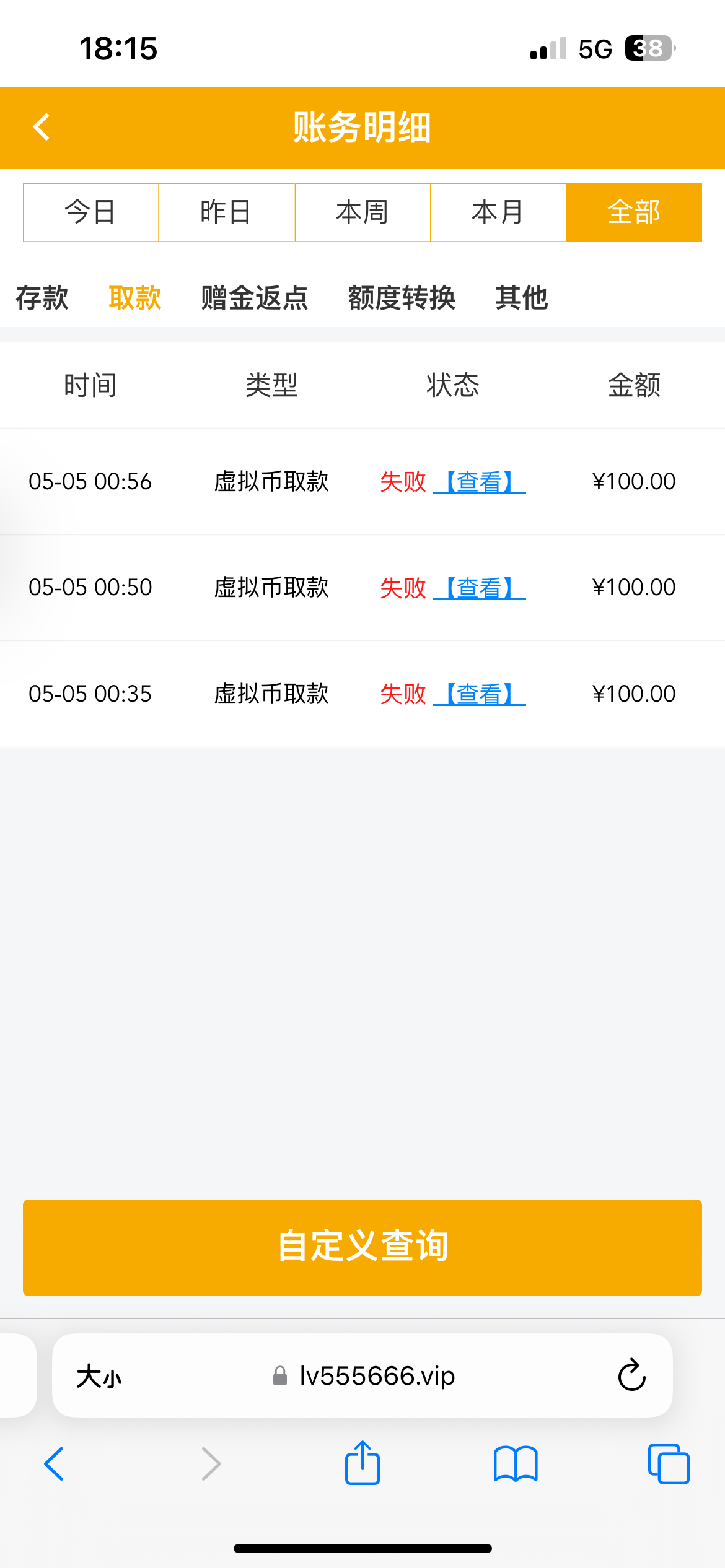The width and height of the screenshot is (725, 1568).
Task: Select the 全部 date filter
Action: [633, 212]
